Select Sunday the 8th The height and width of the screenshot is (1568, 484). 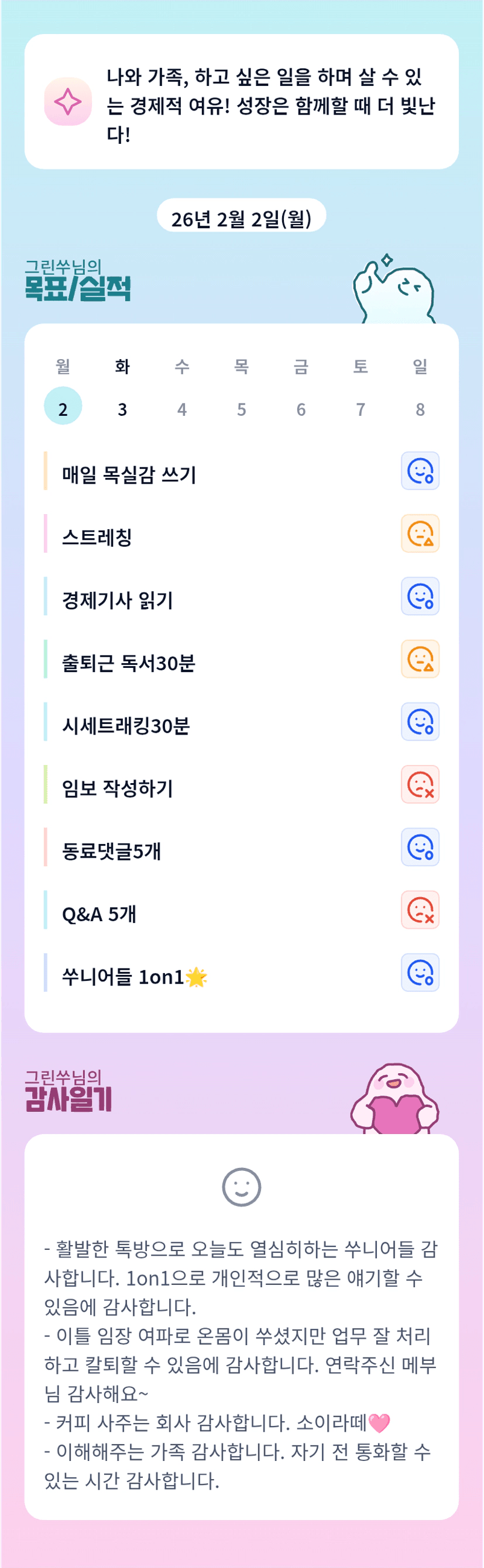pos(420,408)
